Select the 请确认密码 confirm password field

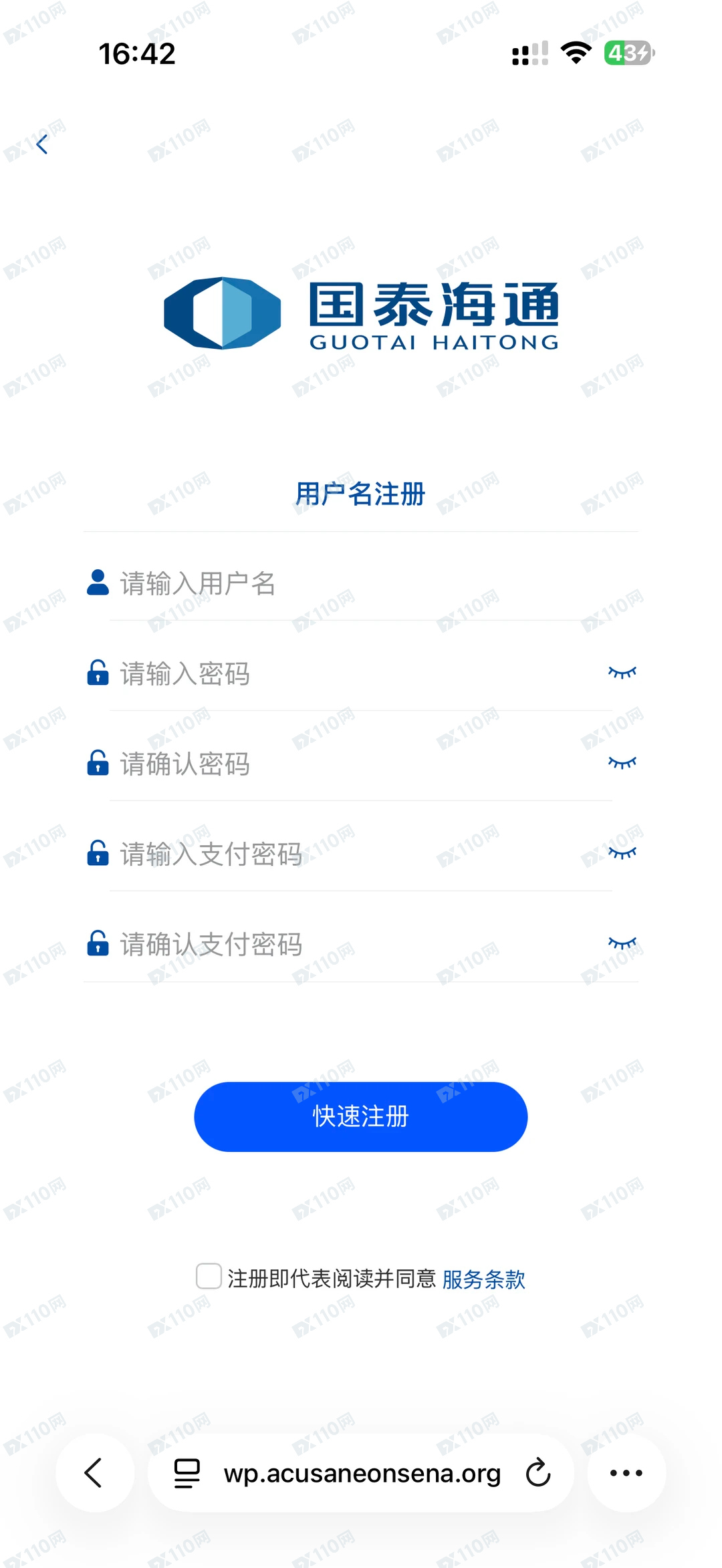pos(348,764)
